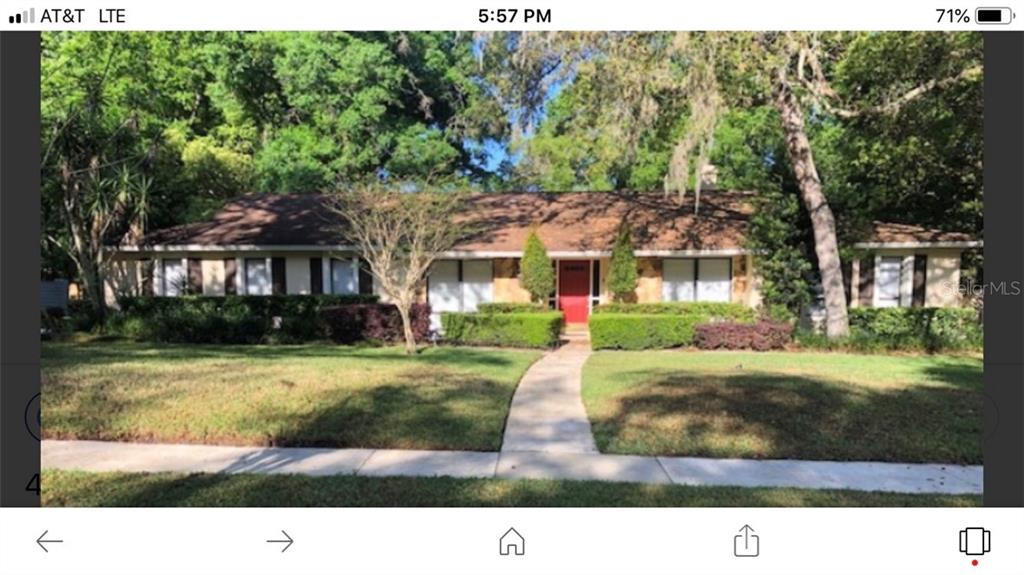Open the house listing photo

click(512, 268)
